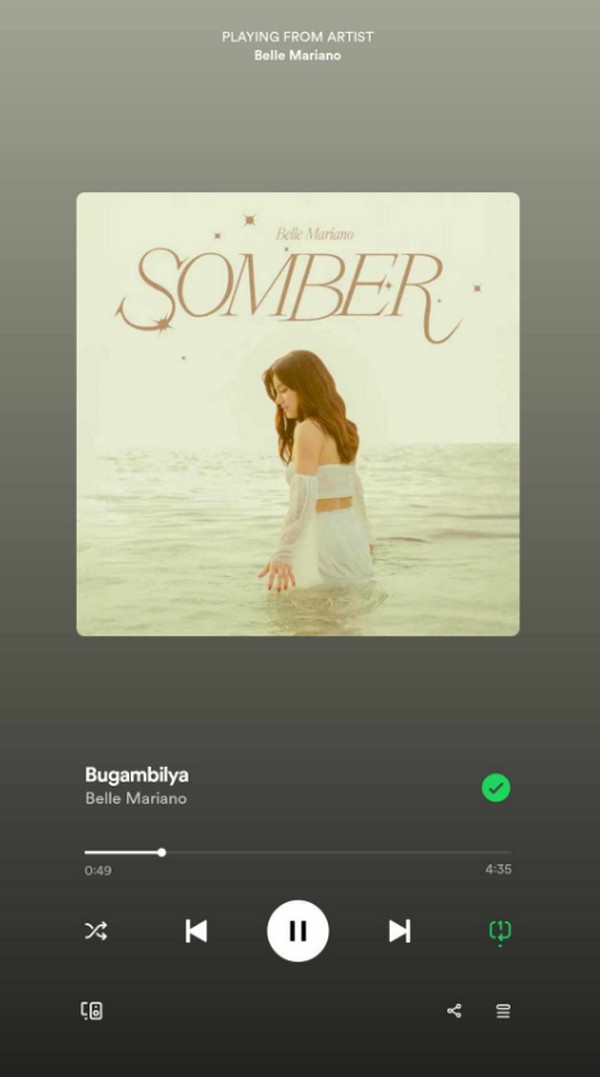Screen dimensions: 600x1077
Task: Turn off the green repeat button
Action: click(x=500, y=931)
